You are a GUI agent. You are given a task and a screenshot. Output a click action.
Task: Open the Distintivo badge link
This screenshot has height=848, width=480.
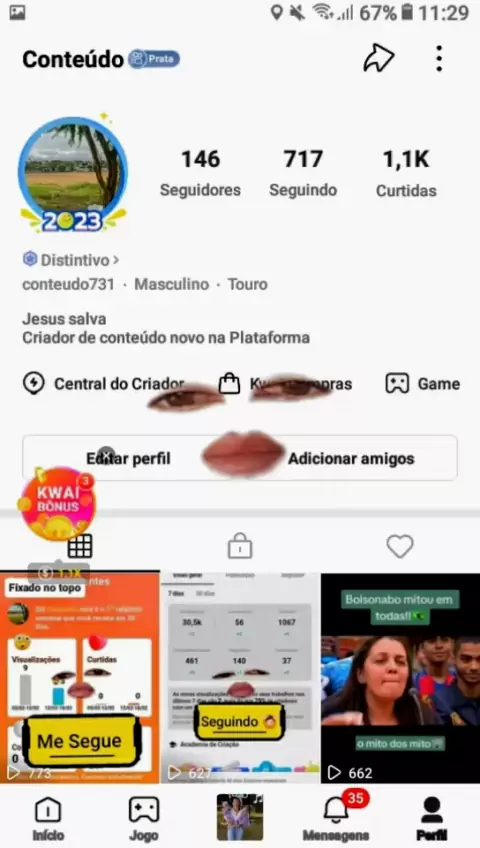[71, 260]
